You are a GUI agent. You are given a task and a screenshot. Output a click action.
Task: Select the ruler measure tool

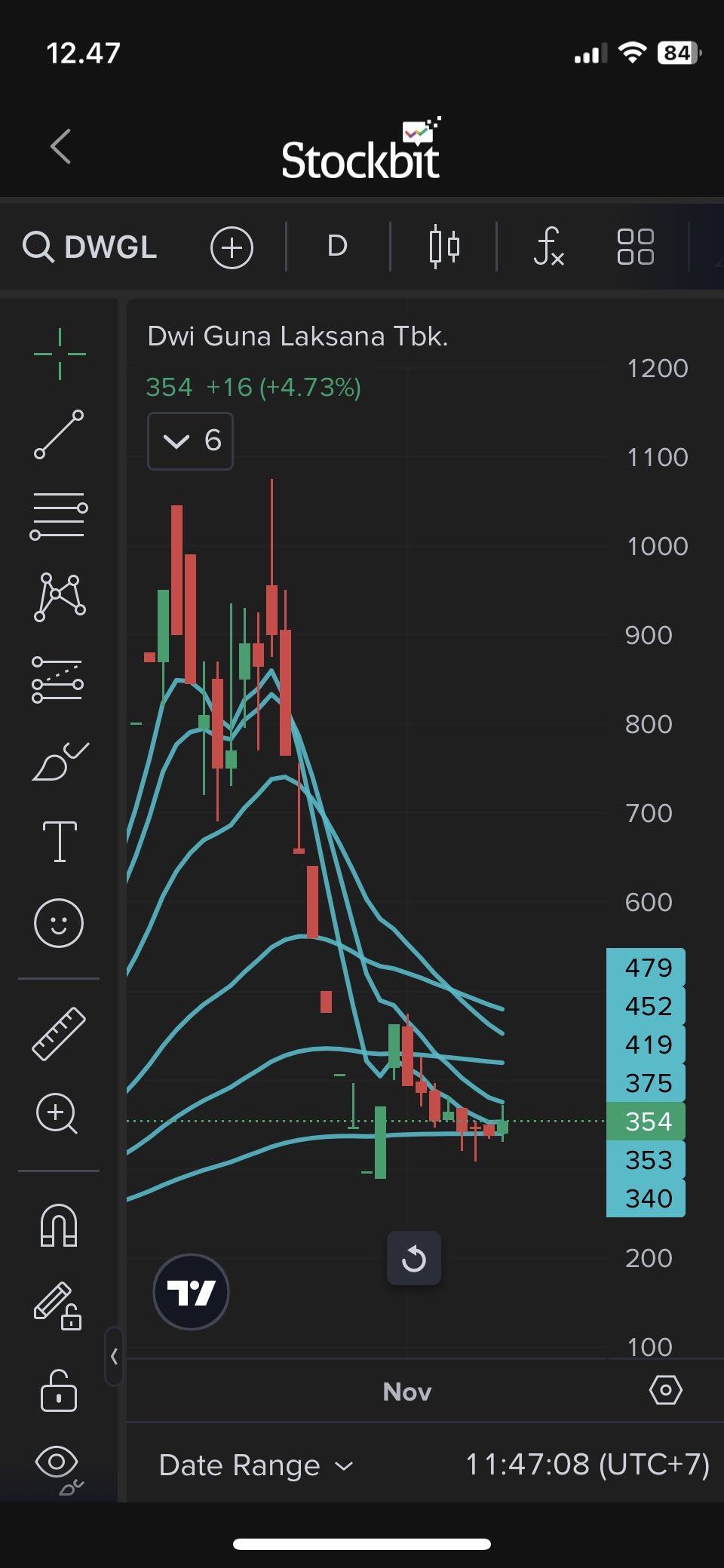(59, 1034)
